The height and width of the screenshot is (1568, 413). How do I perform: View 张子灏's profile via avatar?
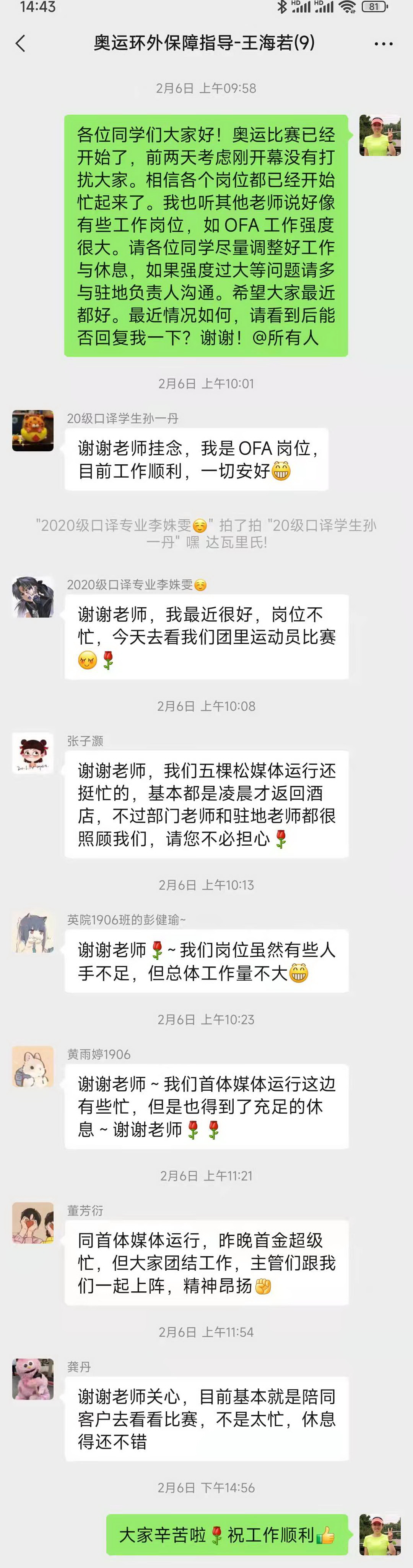coord(33,754)
